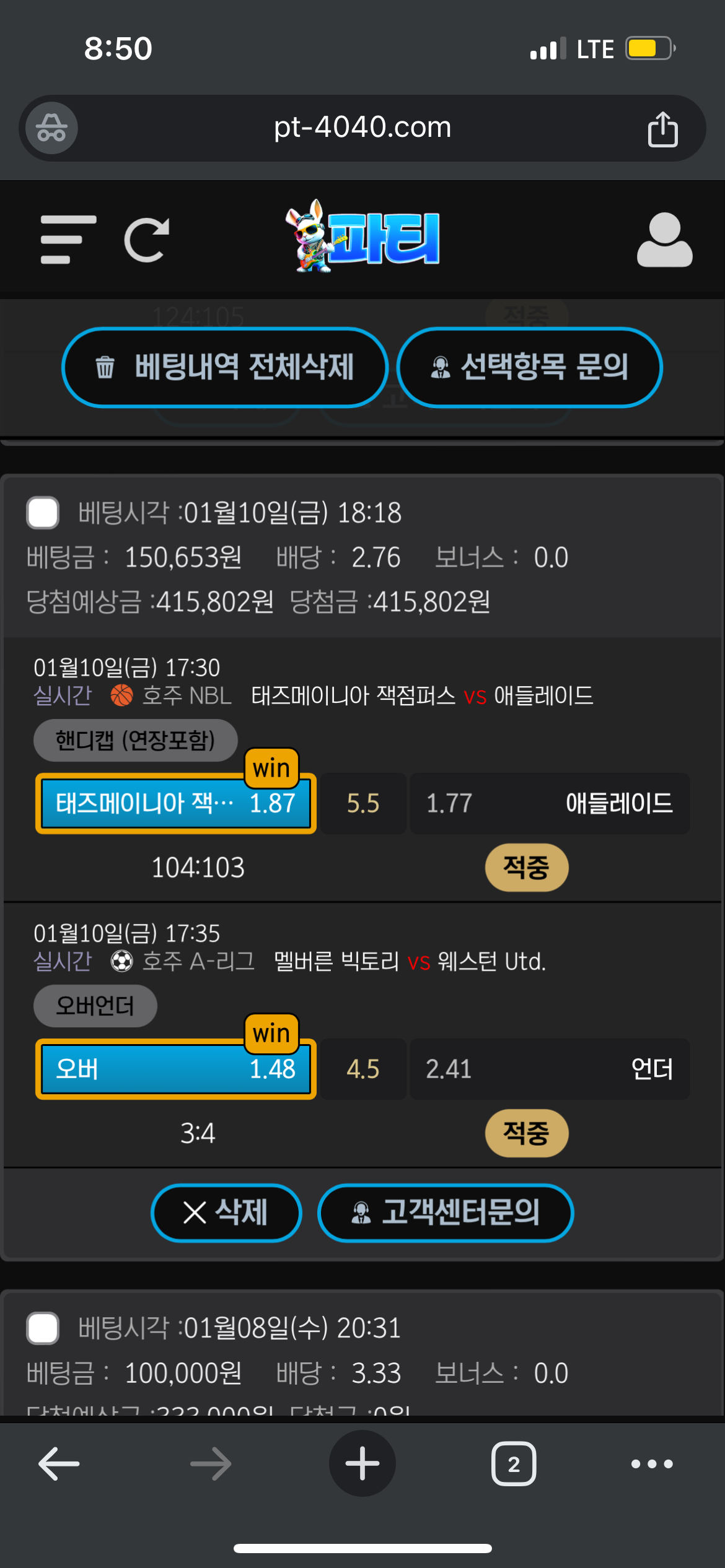The height and width of the screenshot is (1568, 725).
Task: Check the box for 01월08일 20:31 bet
Action: (x=43, y=1328)
